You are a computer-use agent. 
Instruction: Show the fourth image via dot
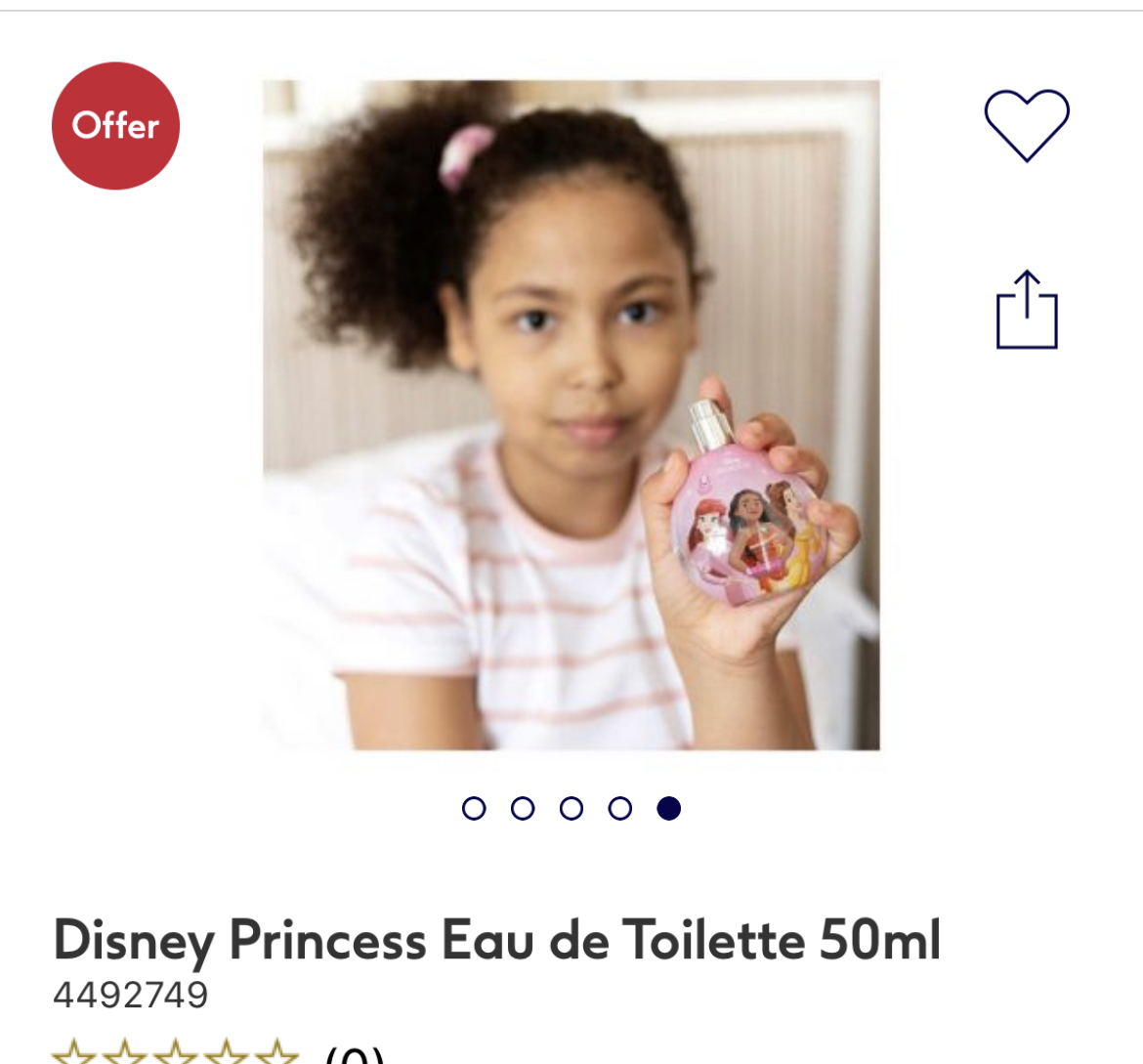[x=620, y=808]
